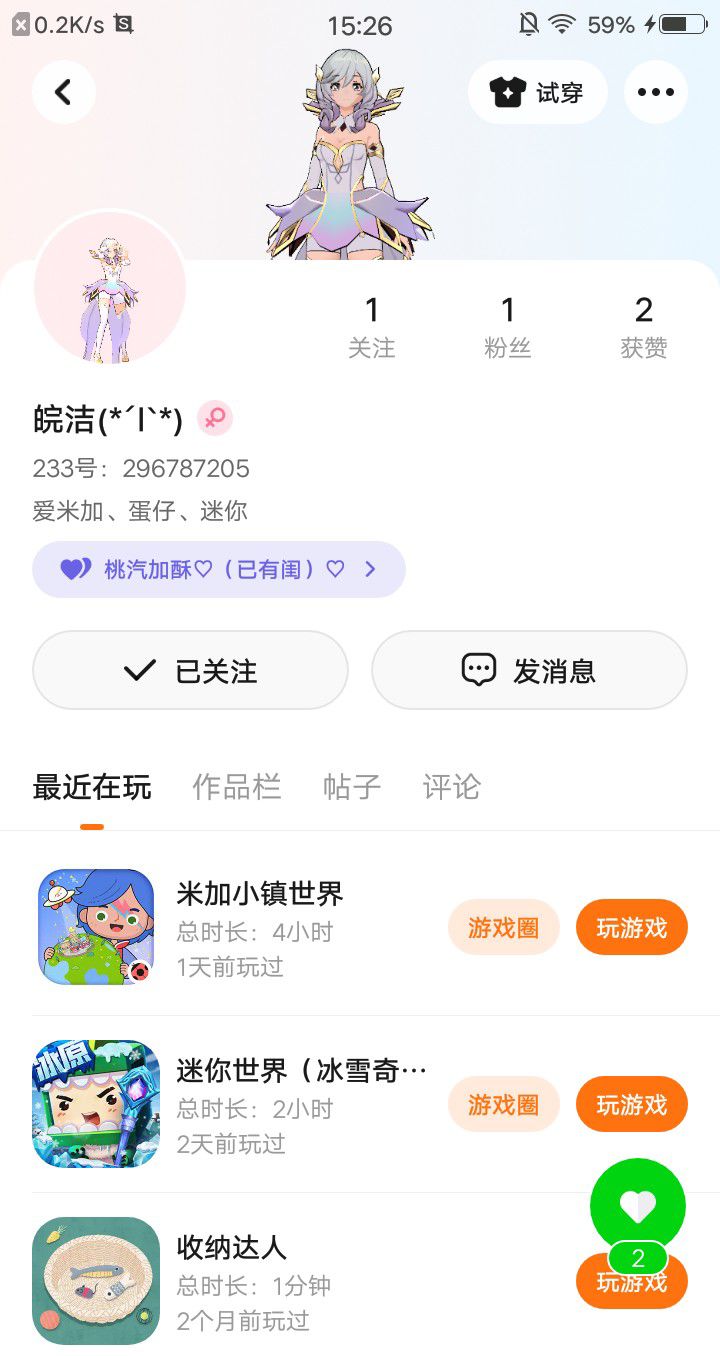This screenshot has width=720, height=1356.
Task: Switch to the 评论 tab
Action: click(x=451, y=787)
